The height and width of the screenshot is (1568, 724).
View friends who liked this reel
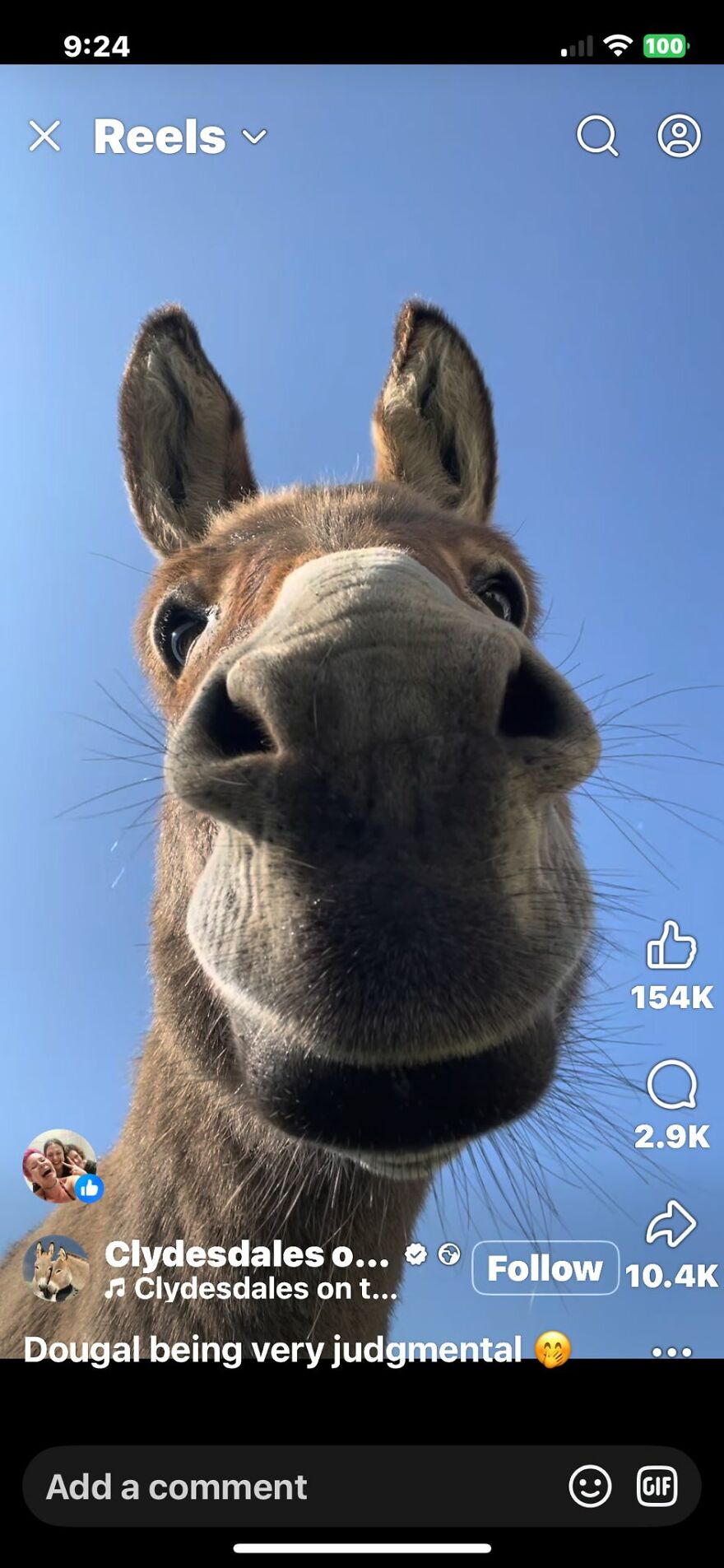(60, 1166)
